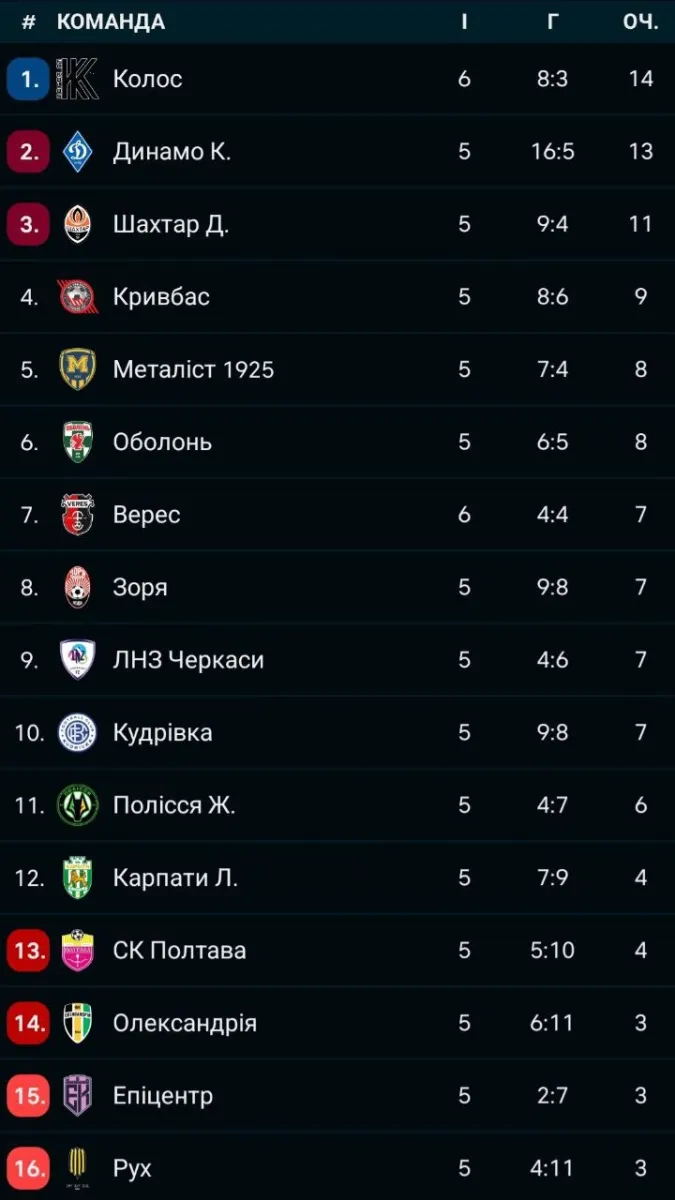
Task: Open the Зоря team page
Action: point(140,587)
